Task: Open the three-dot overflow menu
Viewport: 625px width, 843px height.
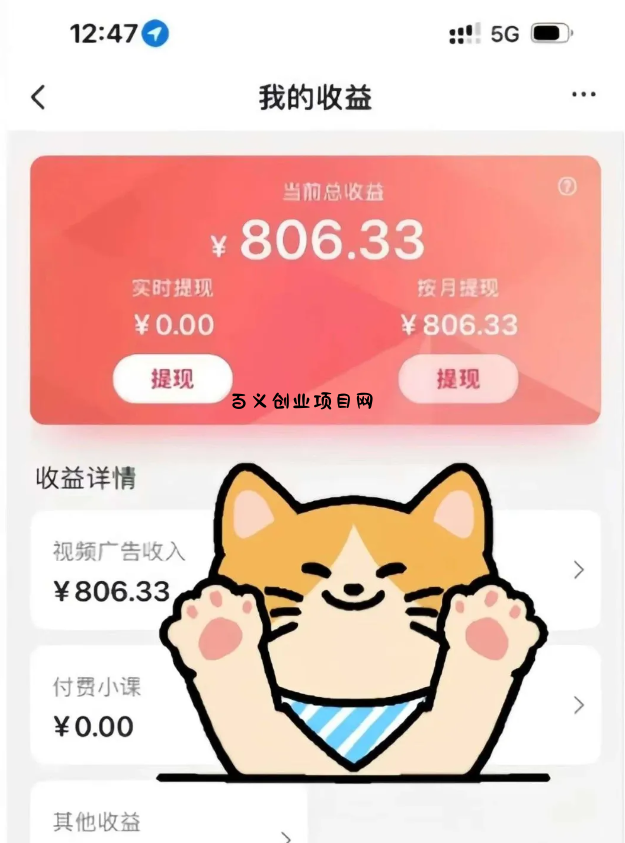Action: click(583, 95)
